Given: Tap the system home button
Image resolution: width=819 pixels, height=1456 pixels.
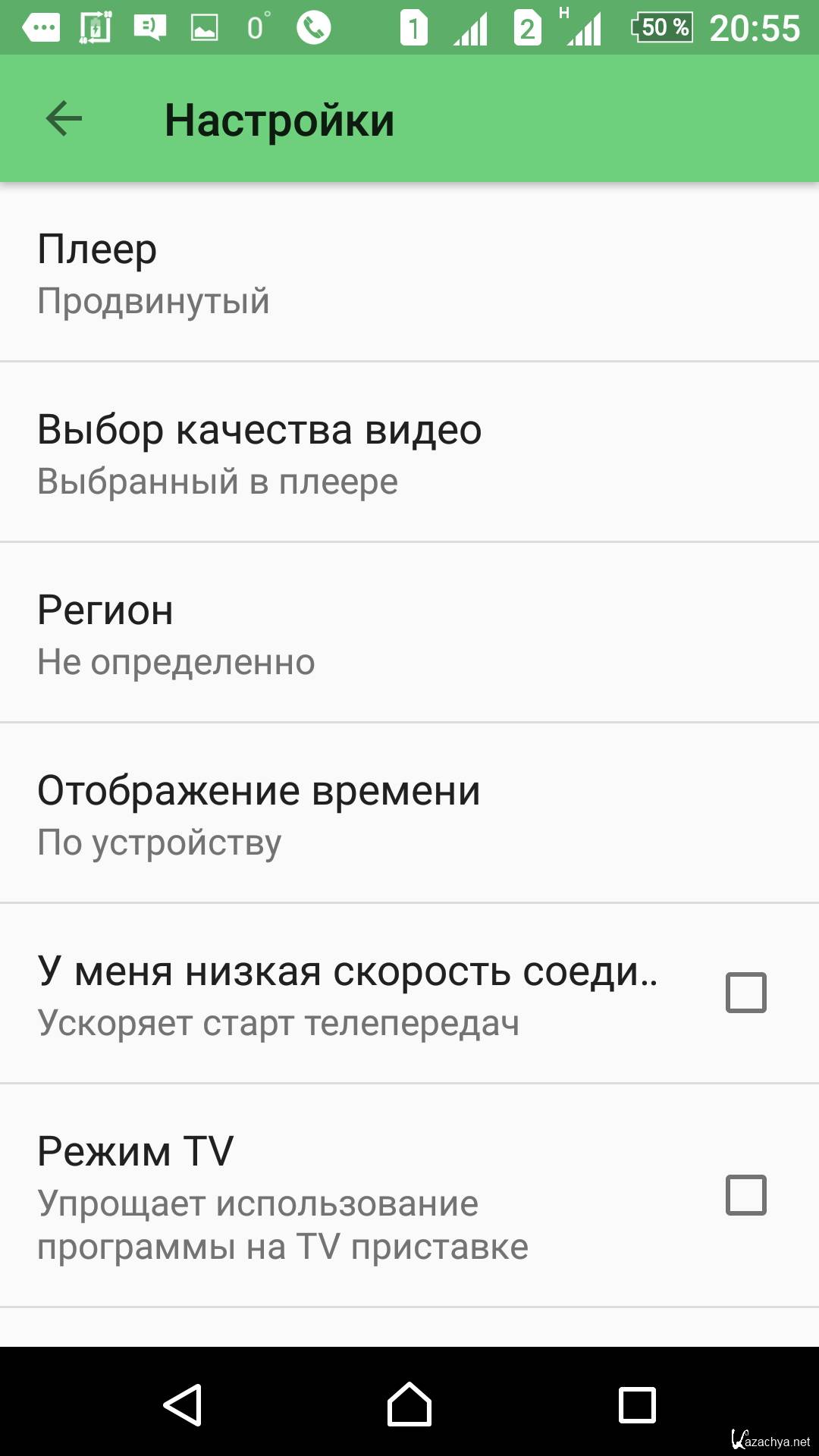Looking at the screenshot, I should tap(409, 1404).
